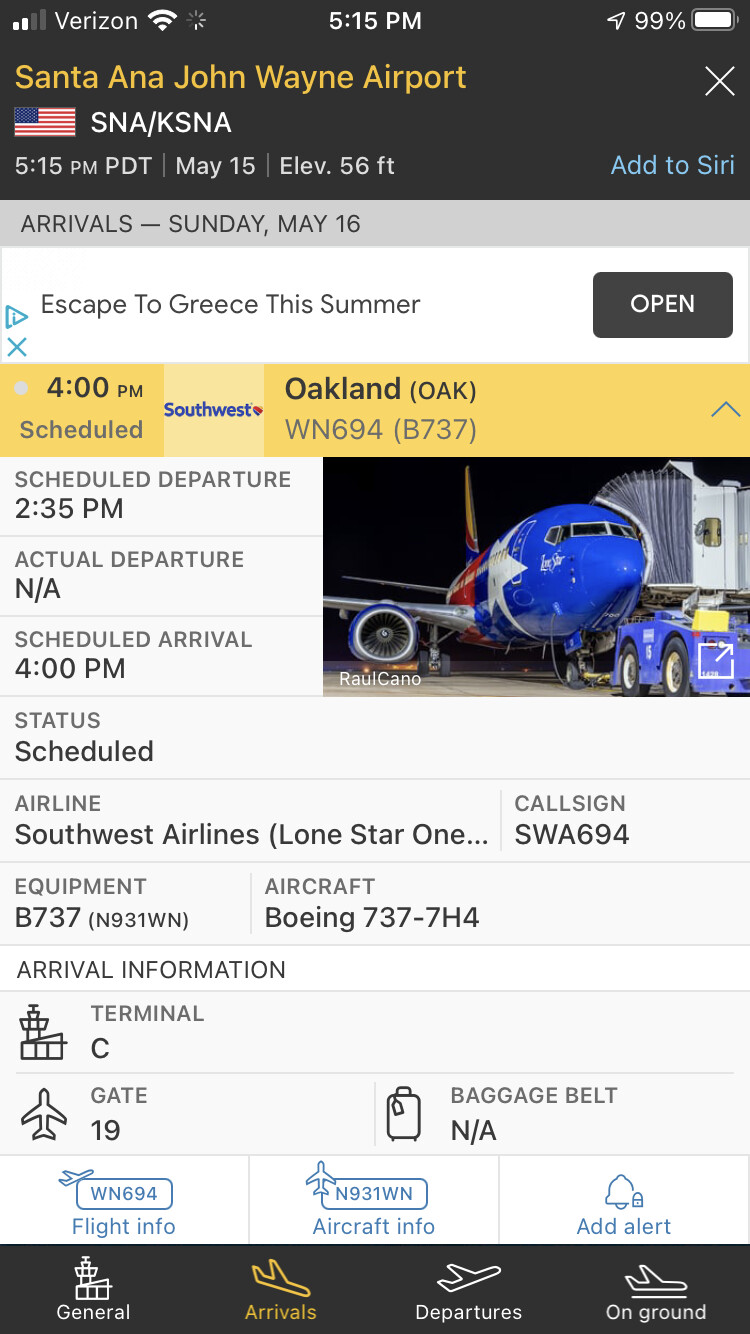
Task: Open the Escape To Greece ad
Action: pos(662,304)
